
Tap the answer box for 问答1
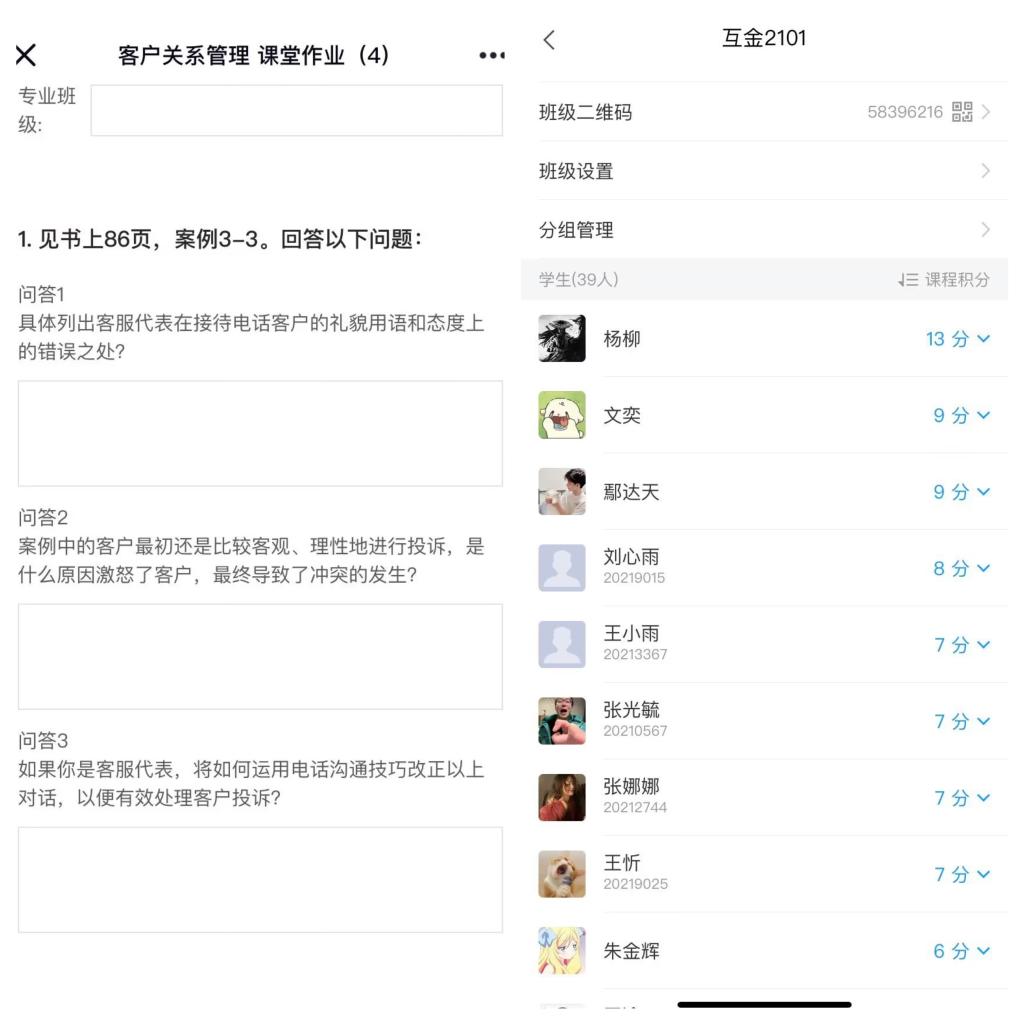(x=260, y=433)
